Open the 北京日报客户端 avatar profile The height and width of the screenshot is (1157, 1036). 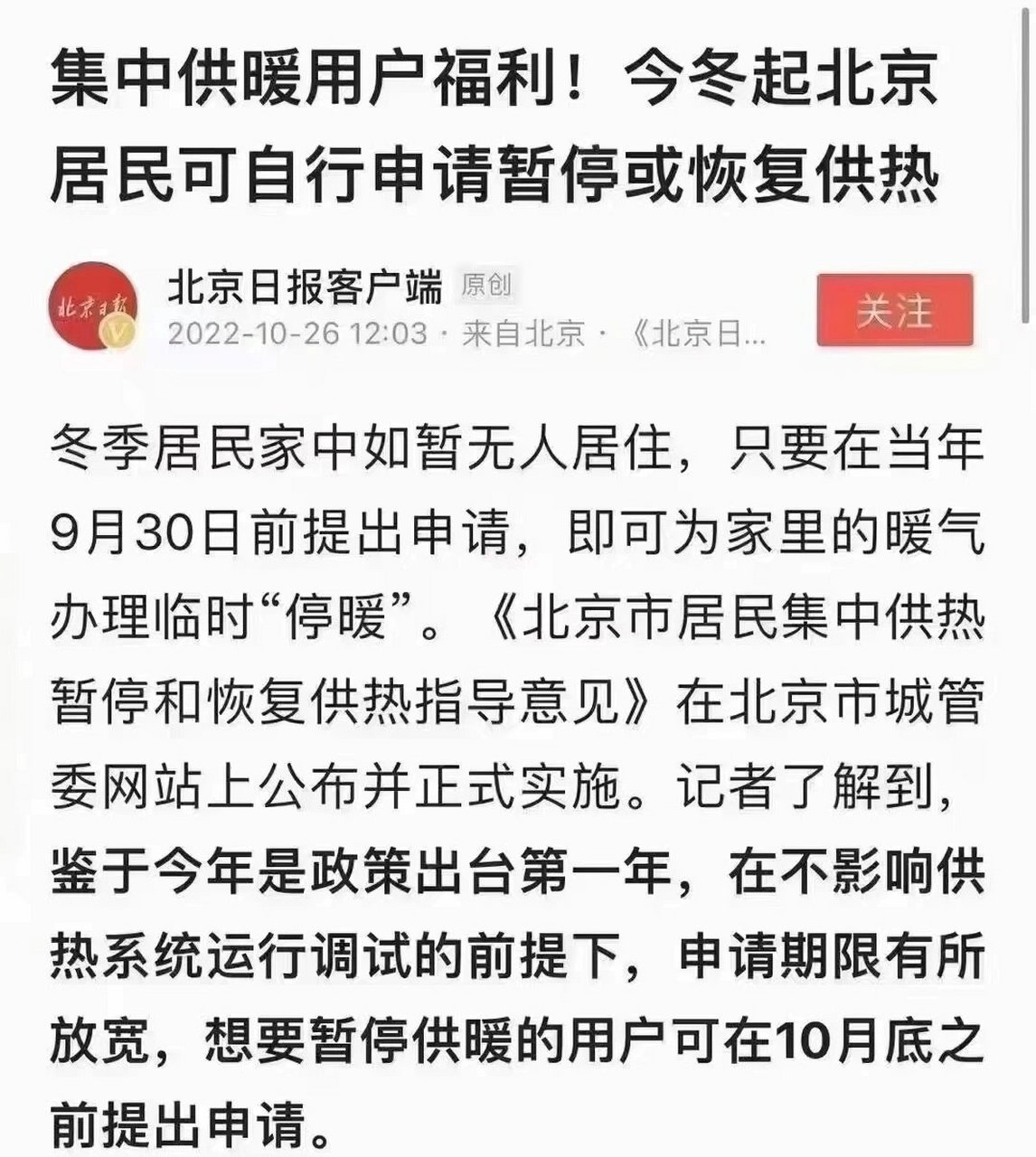pos(94,307)
